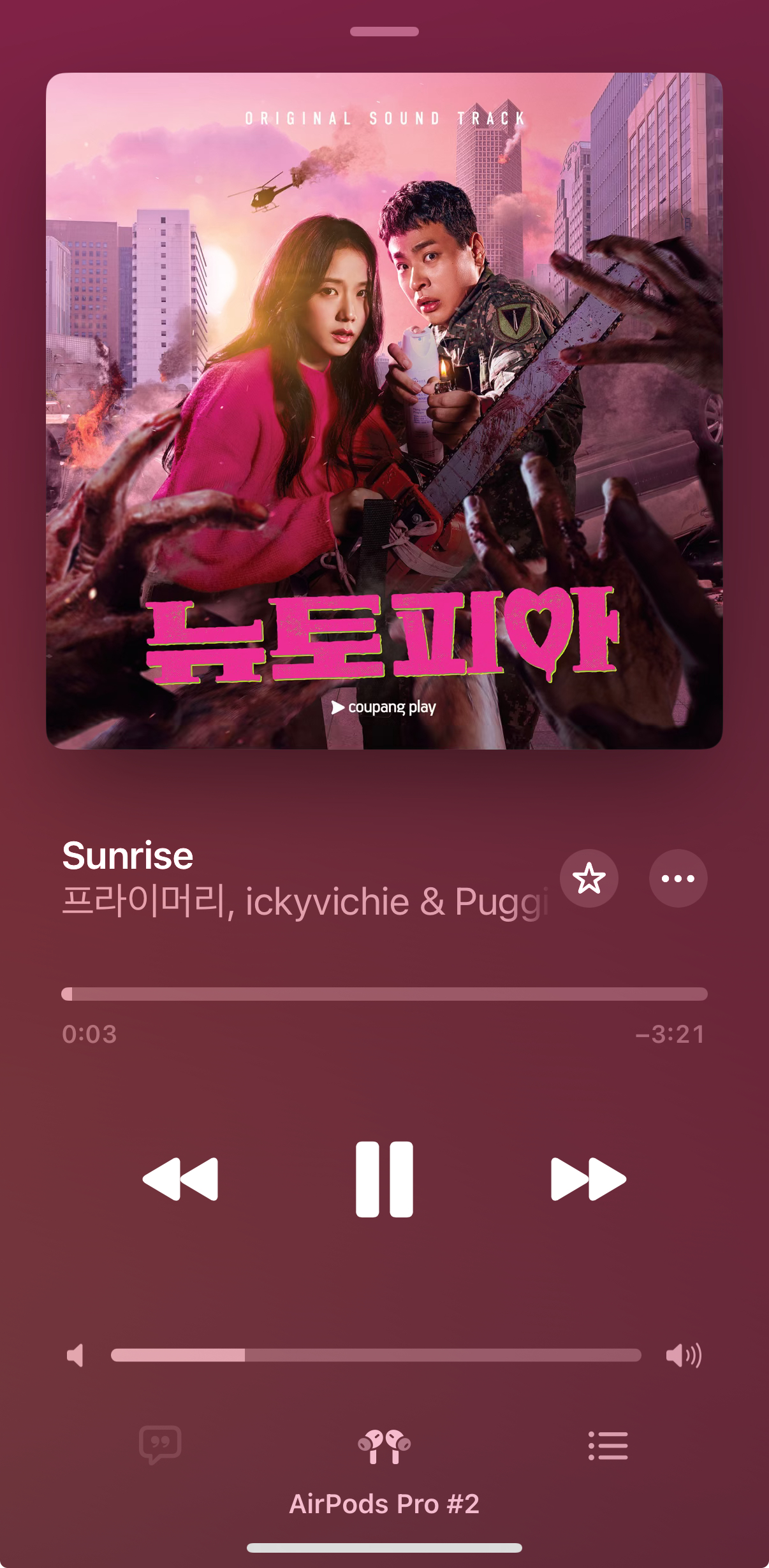Open the Playing Next queue
The width and height of the screenshot is (769, 1568).
[x=608, y=1445]
